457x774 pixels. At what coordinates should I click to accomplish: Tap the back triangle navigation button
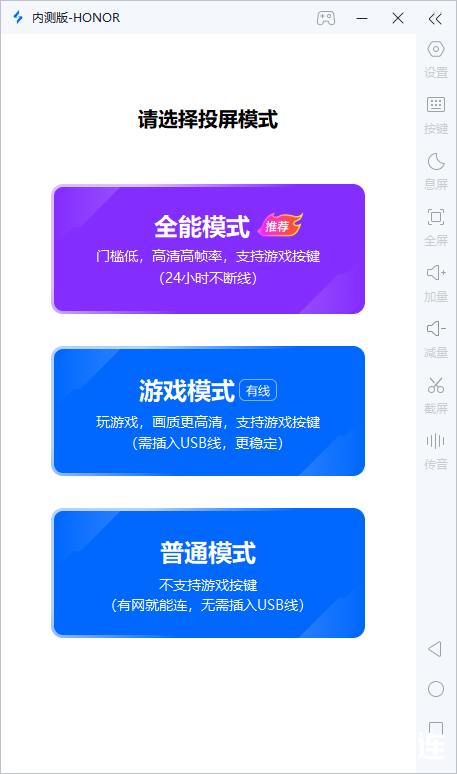pyautogui.click(x=435, y=649)
